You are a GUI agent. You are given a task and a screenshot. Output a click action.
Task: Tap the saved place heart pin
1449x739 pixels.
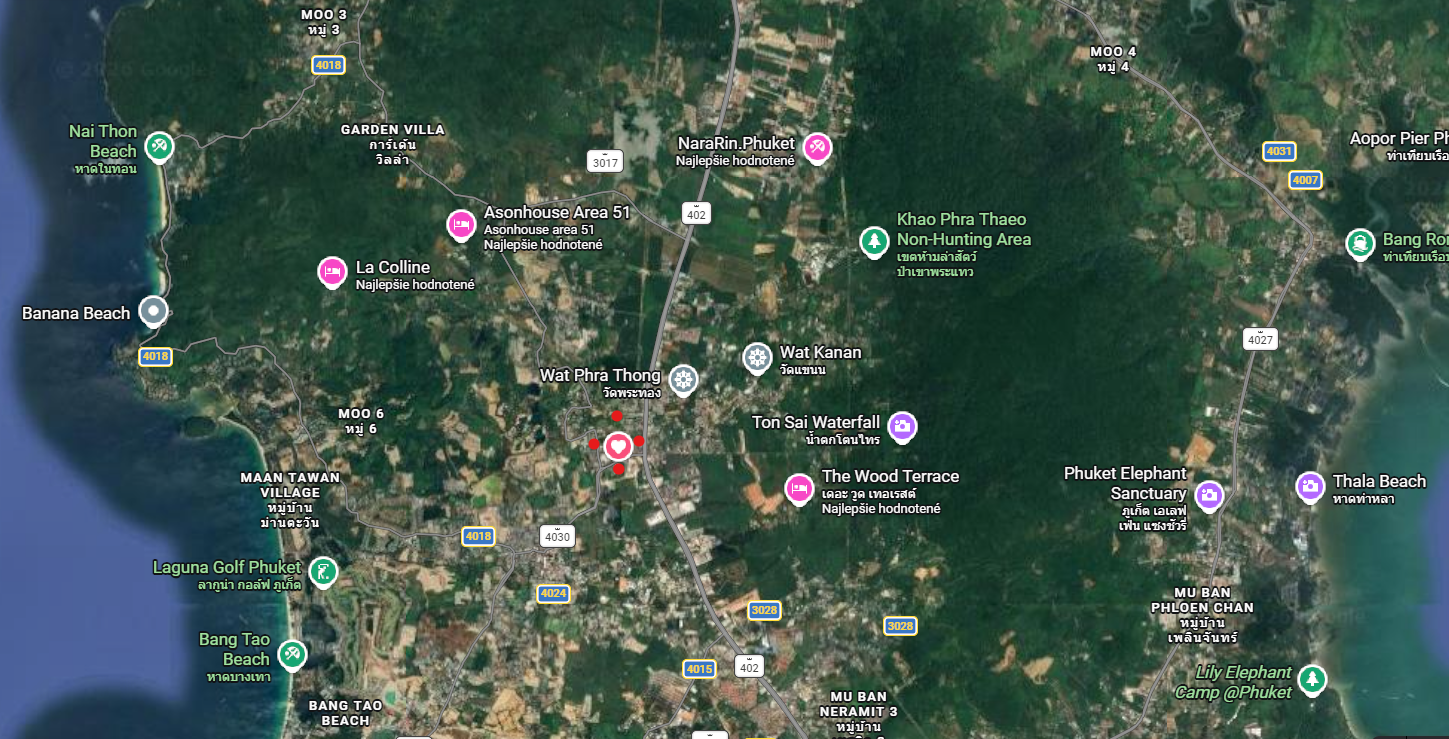[618, 446]
